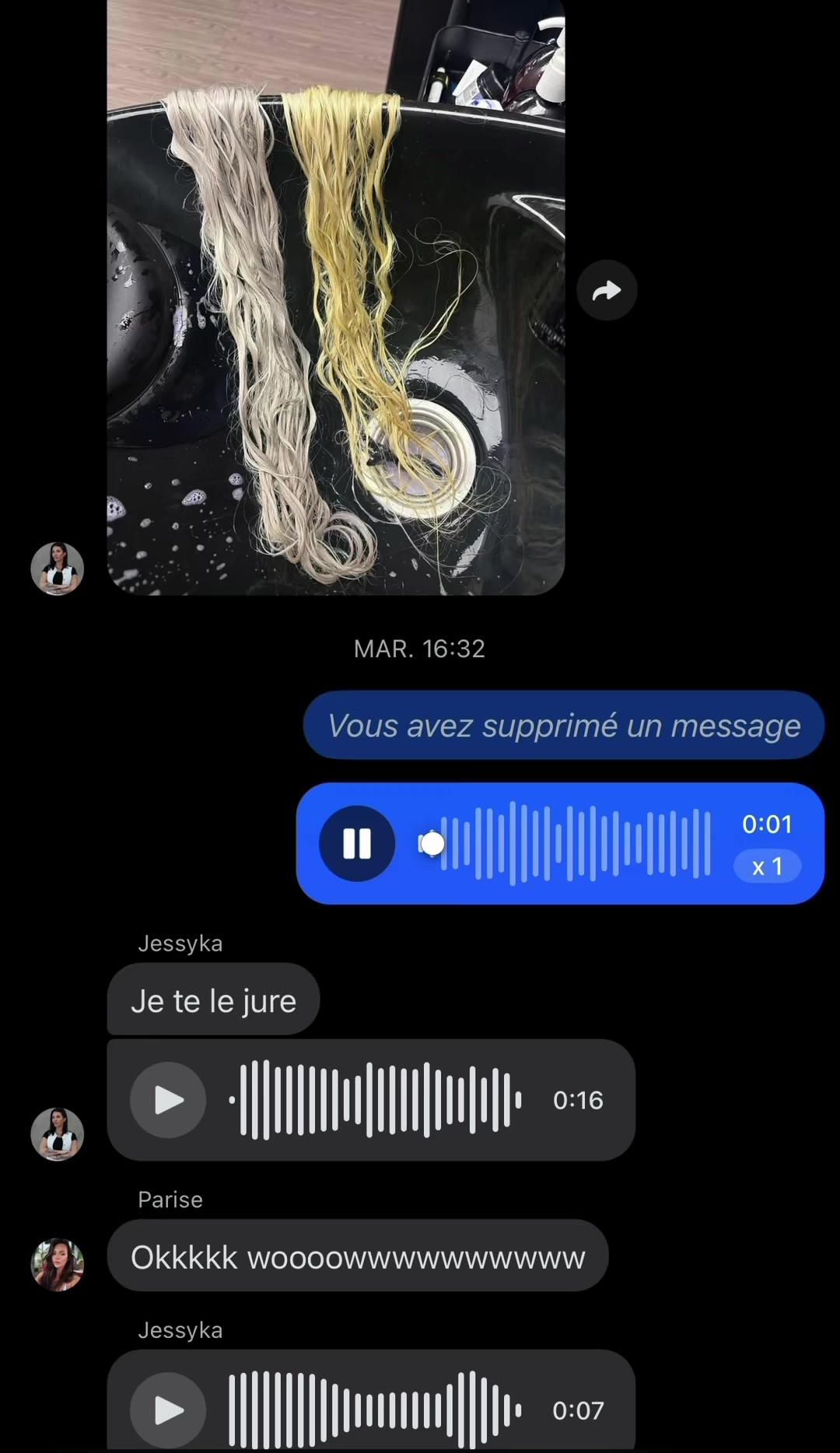Pause the playing voice message
840x1453 pixels.
pos(357,843)
